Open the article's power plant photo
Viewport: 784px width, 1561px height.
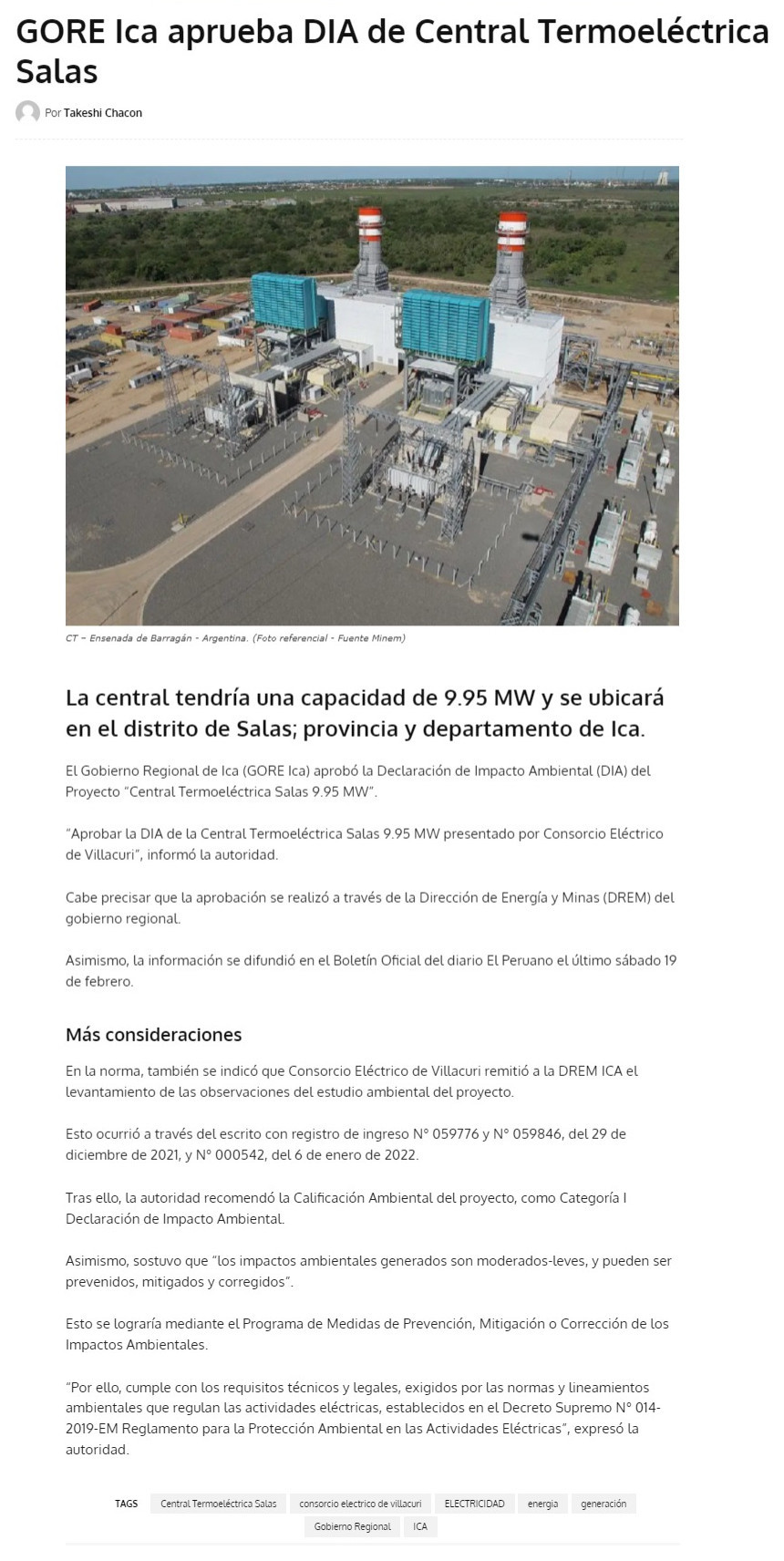[372, 395]
